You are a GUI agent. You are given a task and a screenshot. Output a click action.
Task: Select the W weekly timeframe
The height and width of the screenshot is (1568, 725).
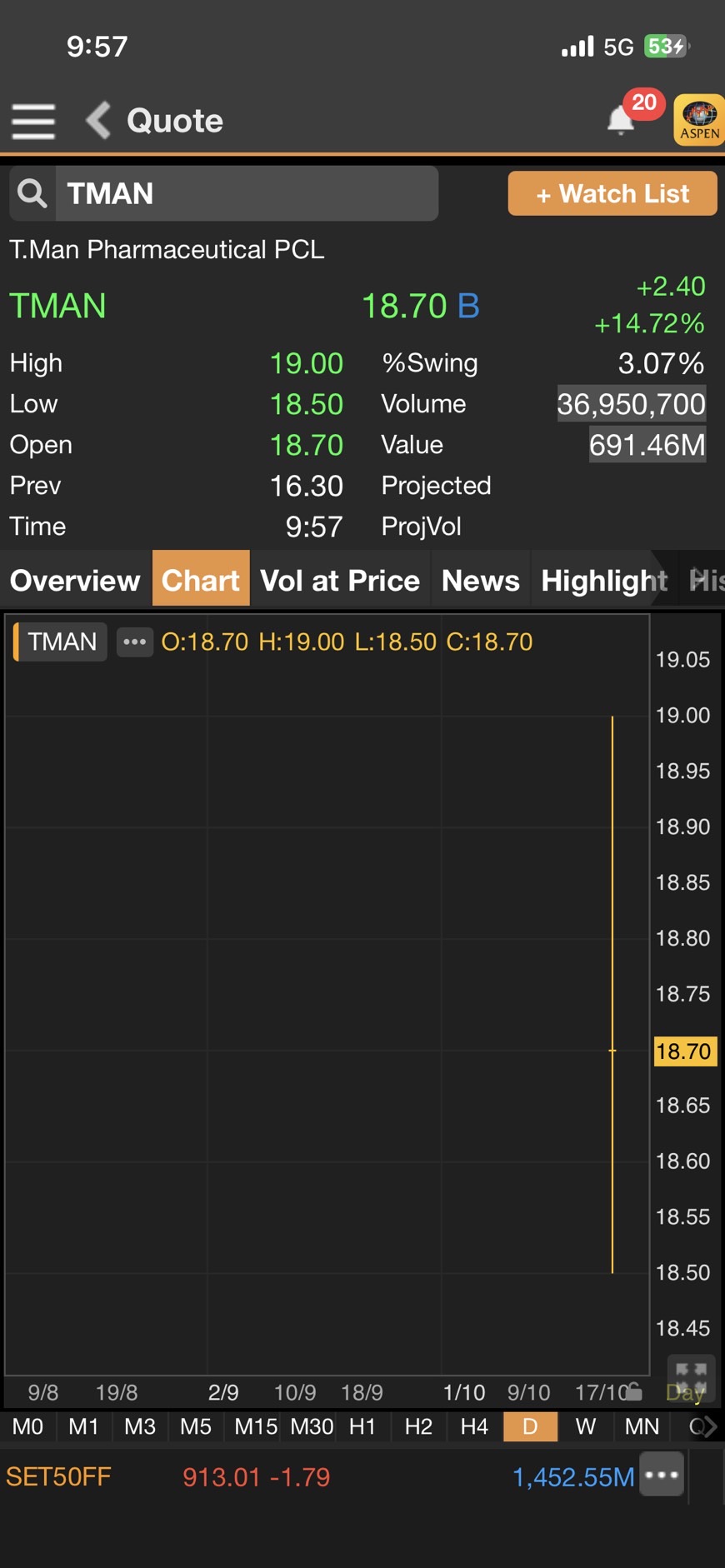[x=584, y=1426]
